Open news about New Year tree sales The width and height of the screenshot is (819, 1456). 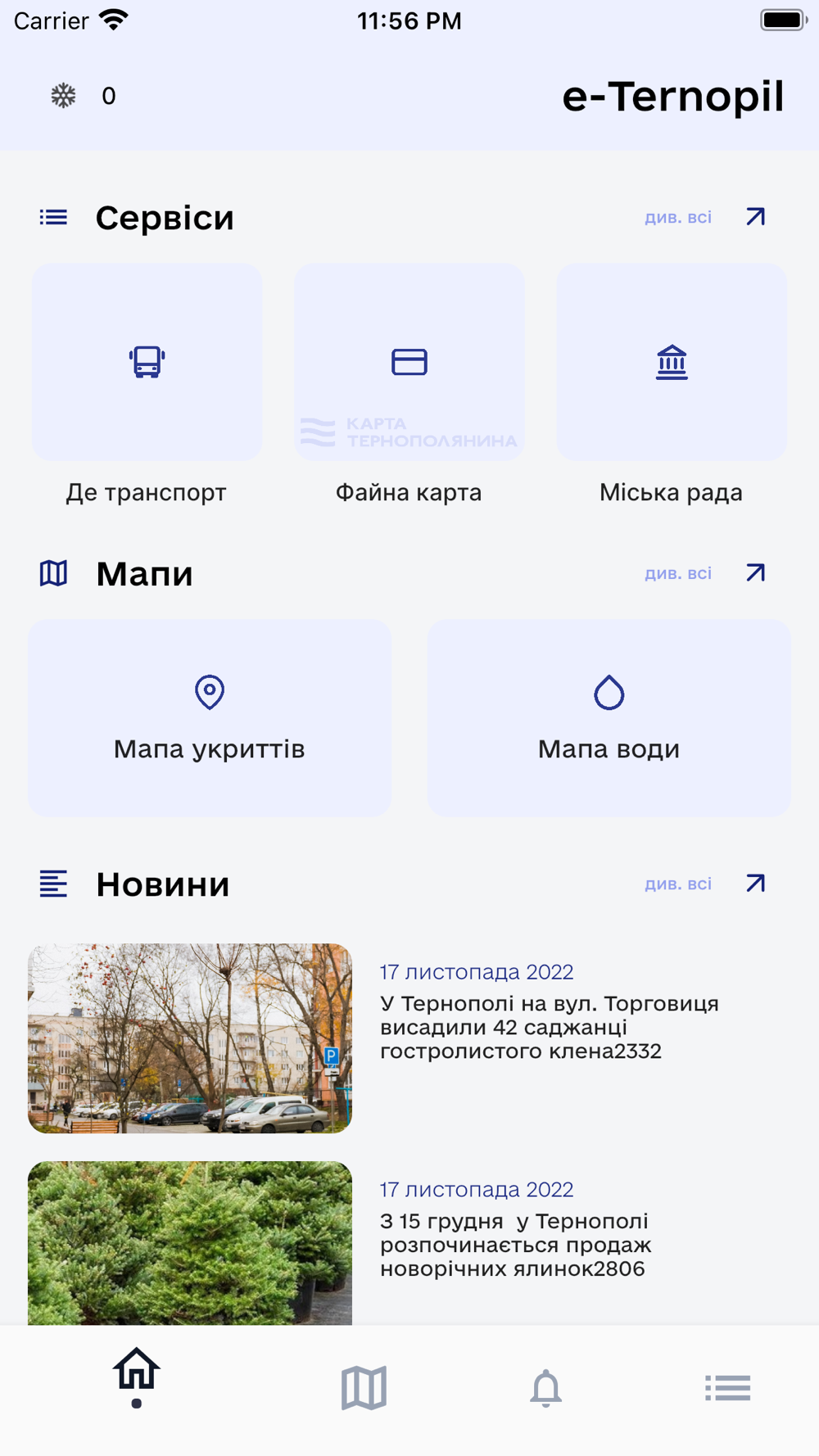click(x=409, y=1243)
